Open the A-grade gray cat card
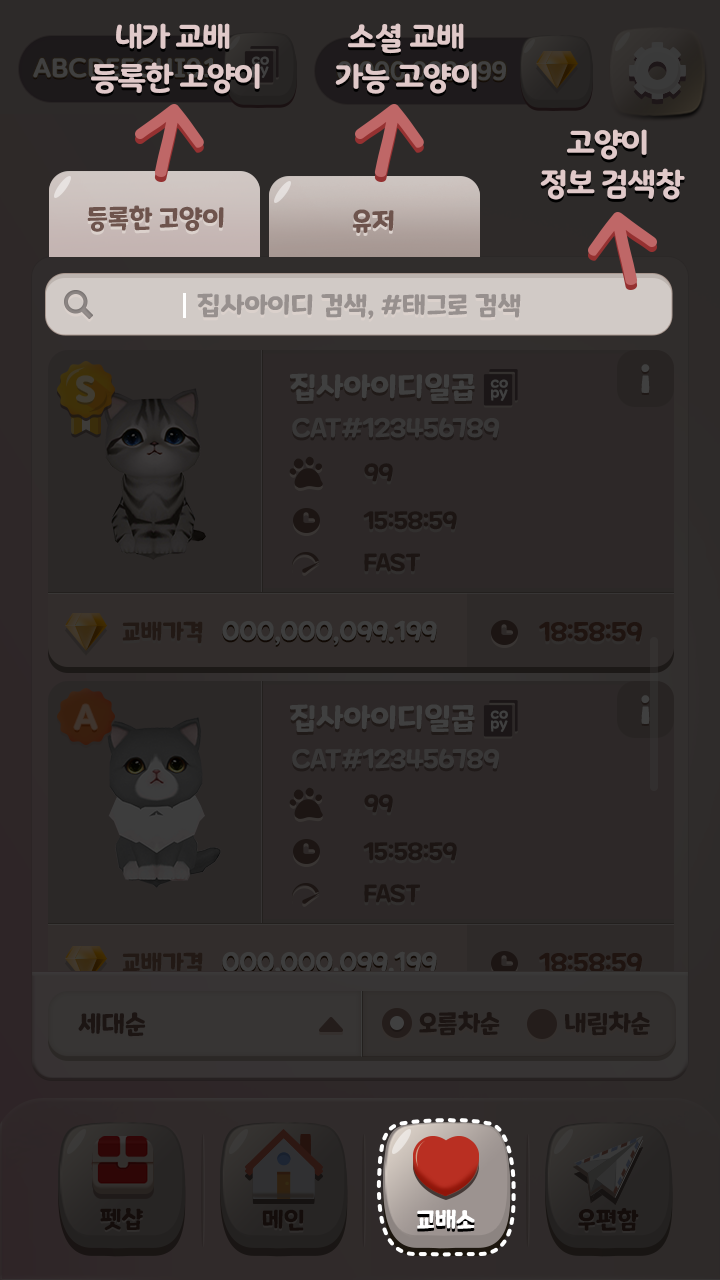The width and height of the screenshot is (720, 1280). (x=155, y=802)
